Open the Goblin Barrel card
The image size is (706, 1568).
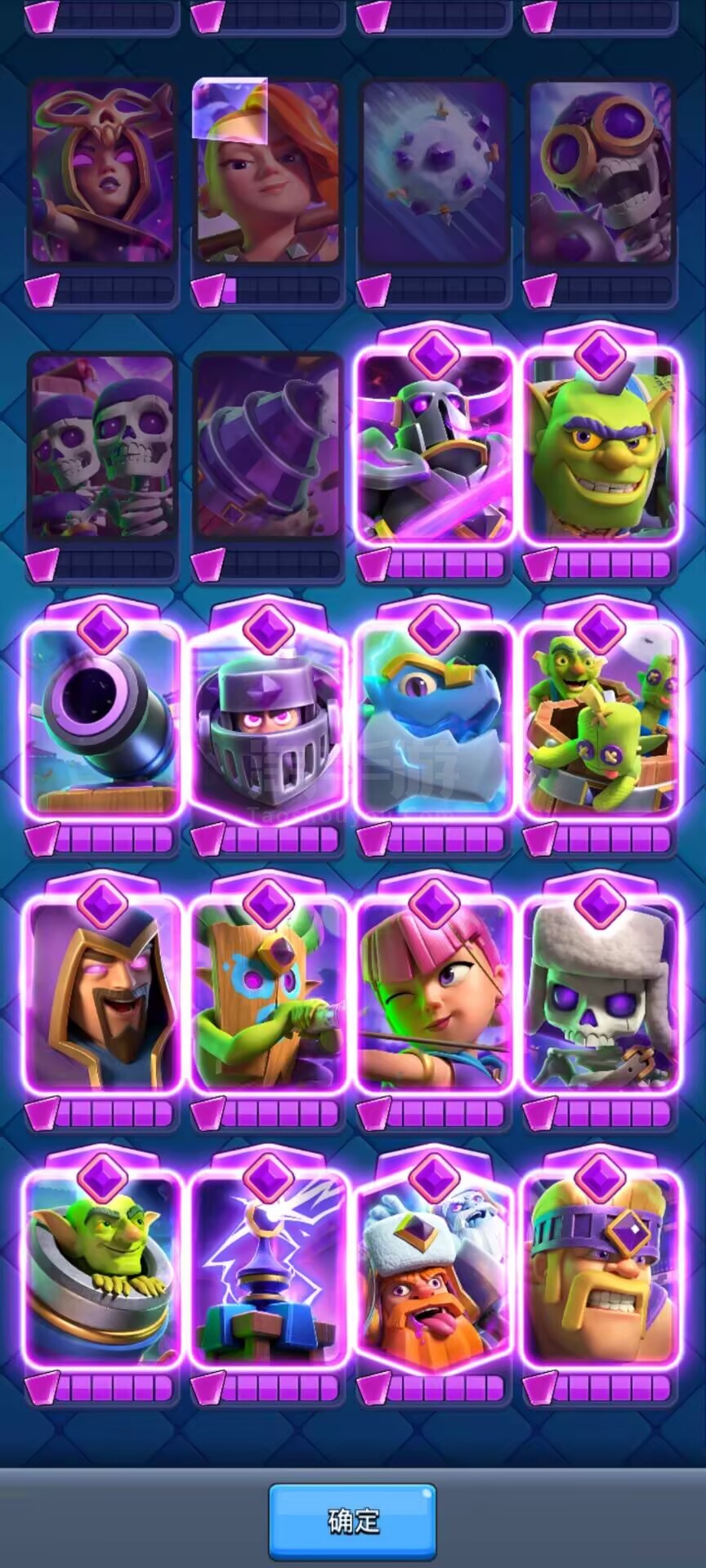coord(601,723)
